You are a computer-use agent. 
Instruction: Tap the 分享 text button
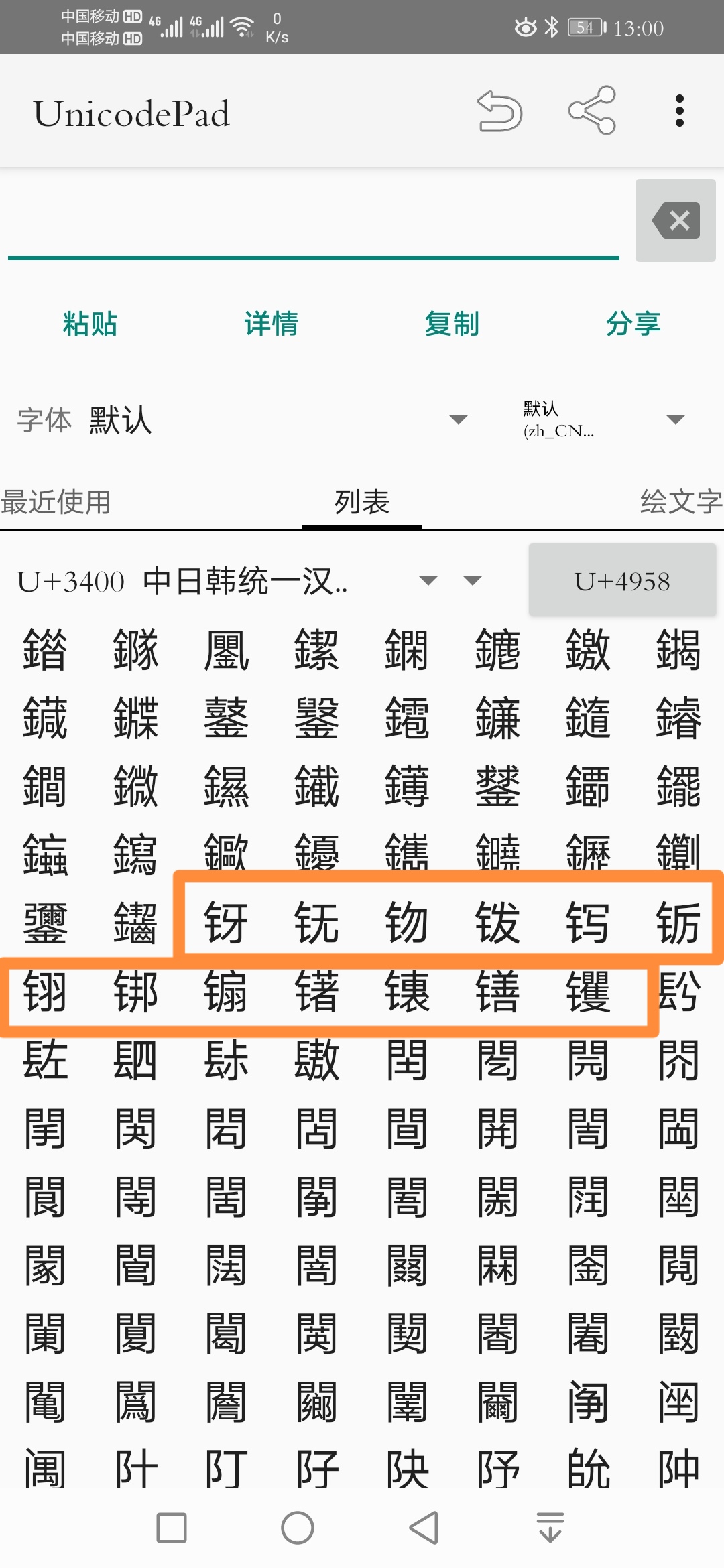[x=633, y=324]
